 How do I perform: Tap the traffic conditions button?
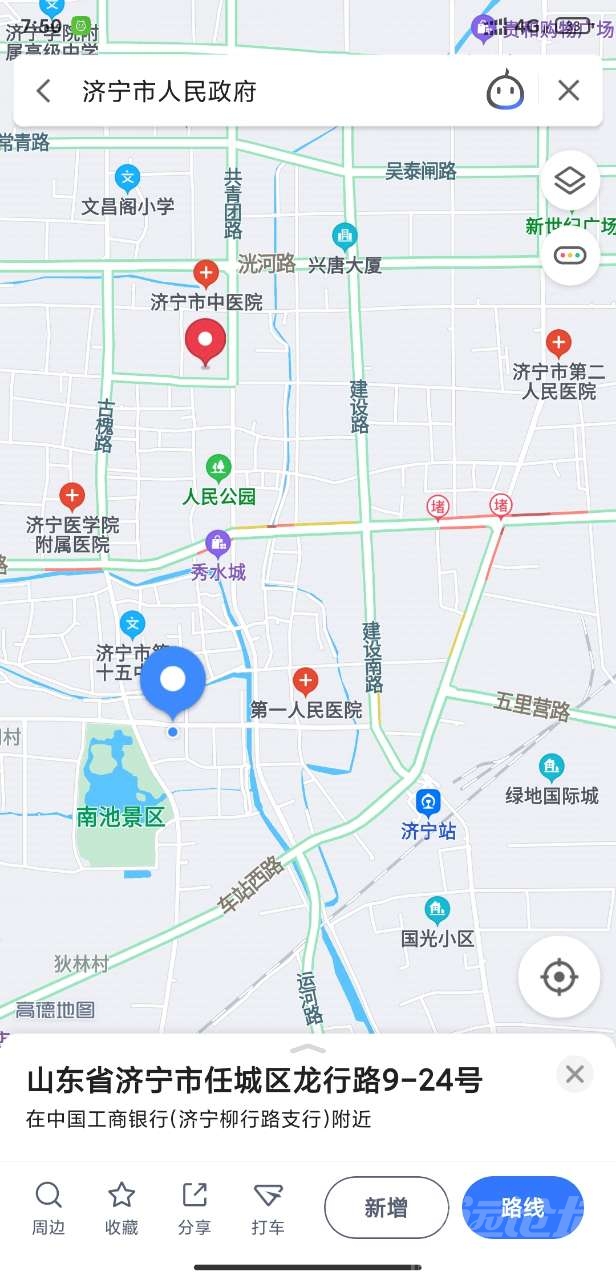pyautogui.click(x=569, y=255)
